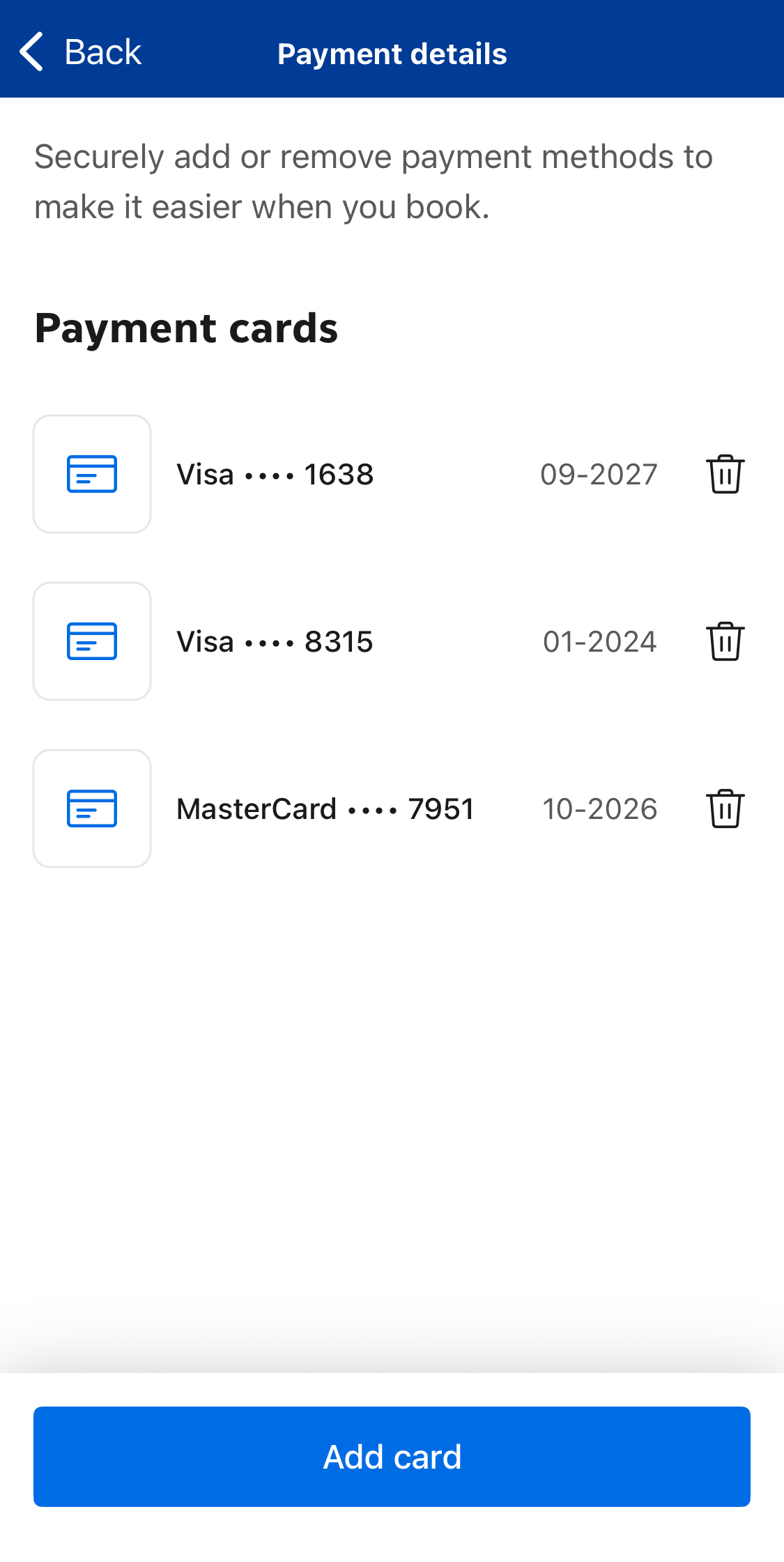Click the trash icon beside 10-2026
Viewport: 784px width, 1562px height.
click(725, 808)
